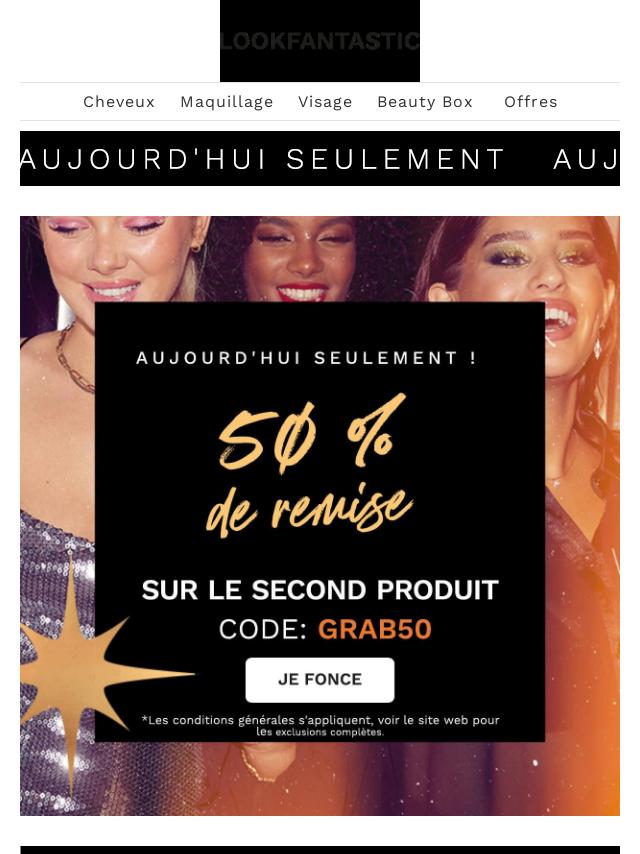Image resolution: width=640 pixels, height=854 pixels.
Task: Open the AUJOURD'HUI SEULEMENT scrolling banner
Action: pos(320,159)
